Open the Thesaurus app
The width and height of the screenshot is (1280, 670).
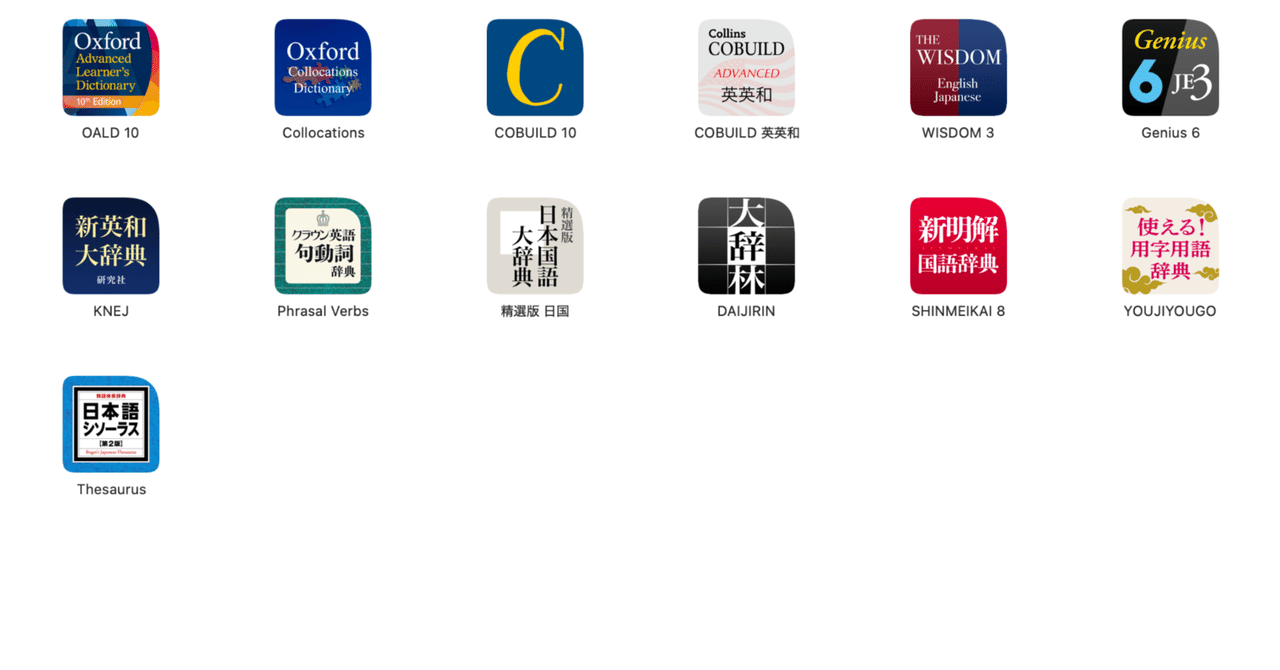[111, 424]
